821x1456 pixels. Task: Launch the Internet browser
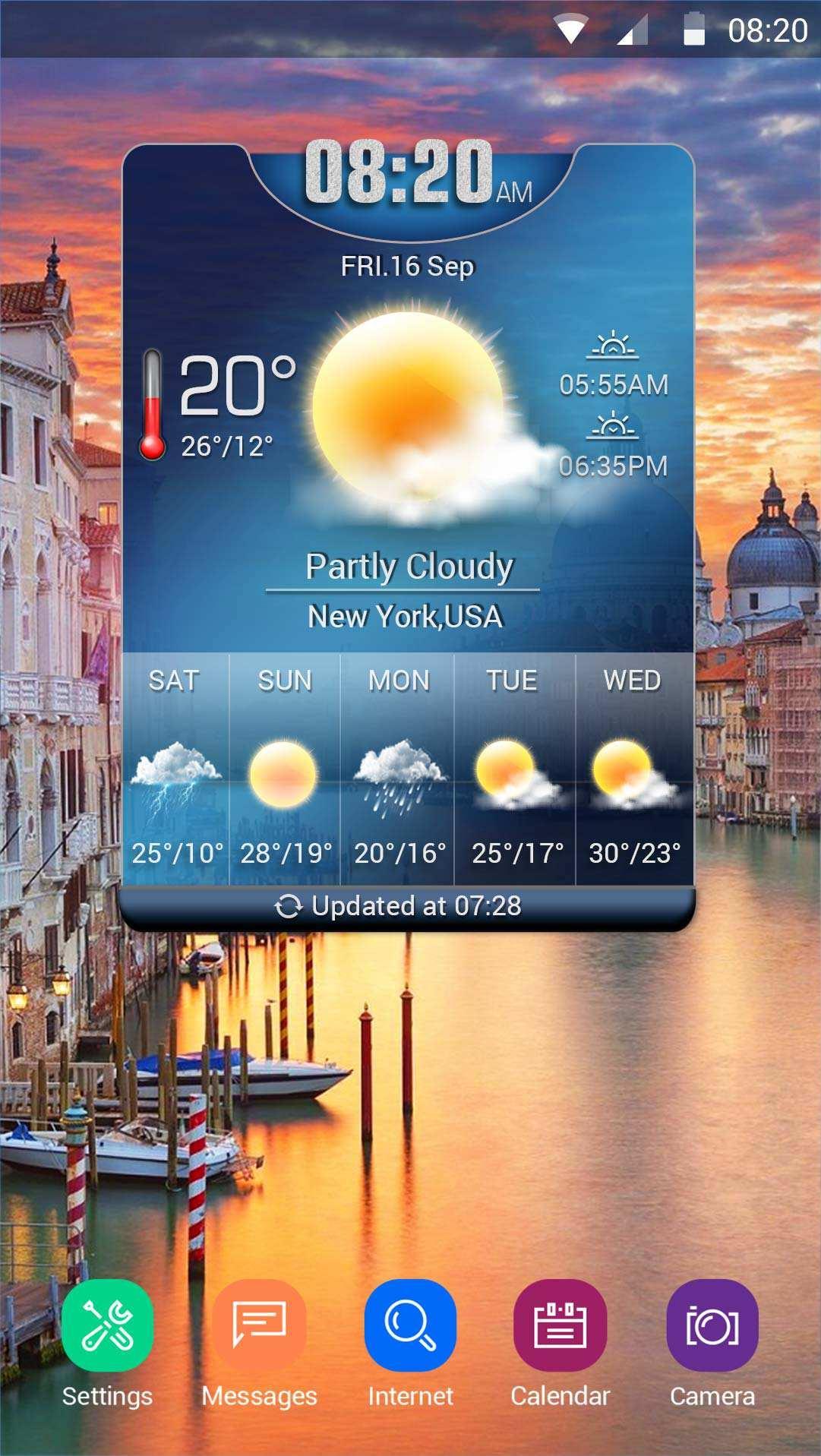[x=410, y=1325]
